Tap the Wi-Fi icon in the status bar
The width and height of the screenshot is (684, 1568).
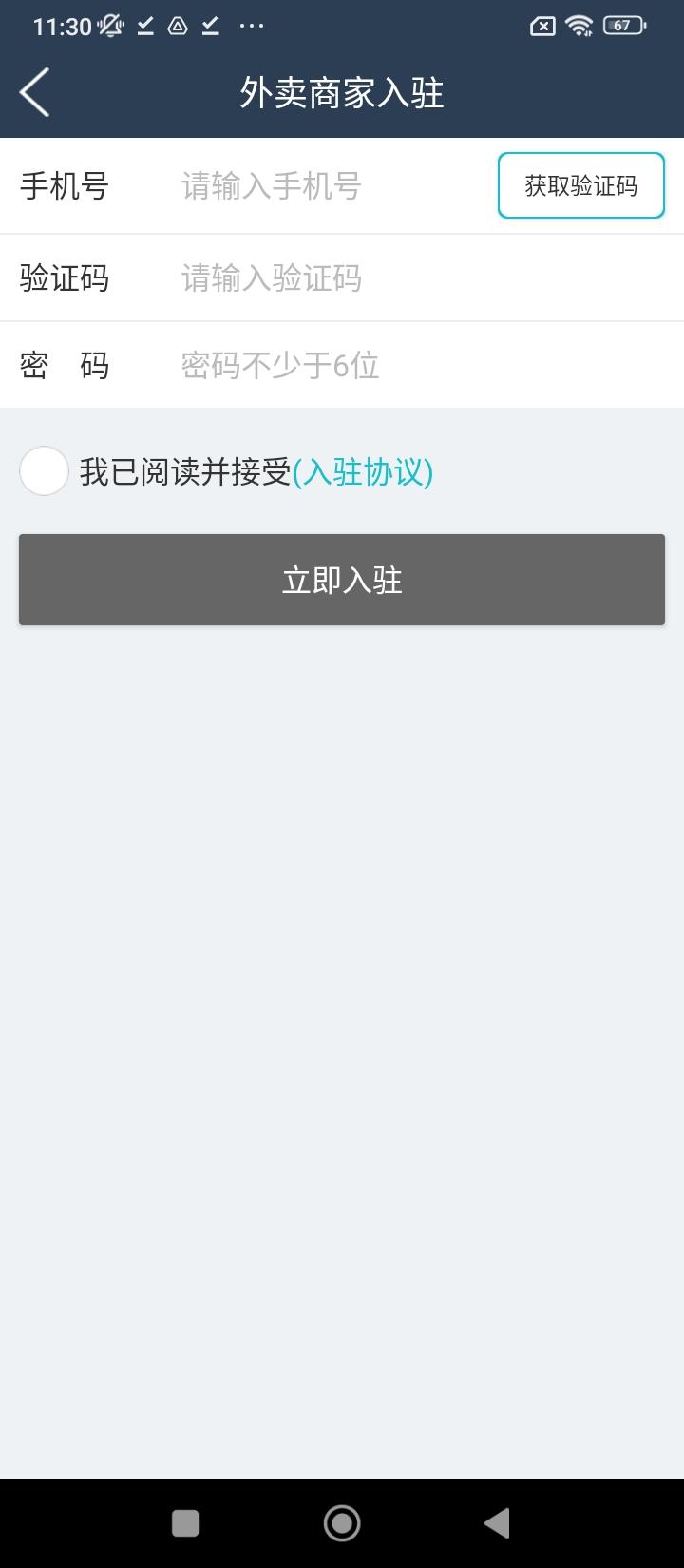tap(579, 26)
